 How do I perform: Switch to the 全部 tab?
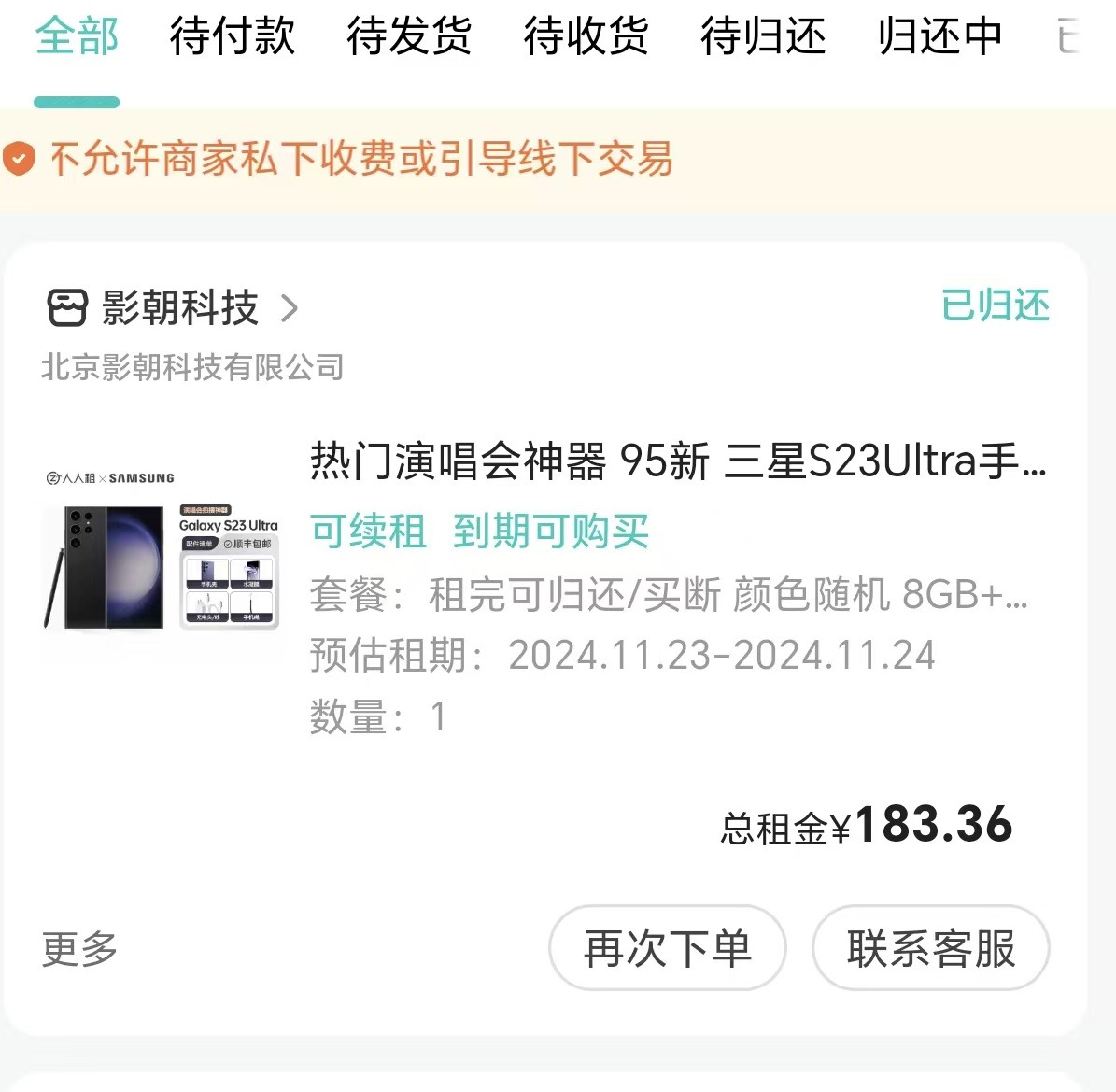77,37
